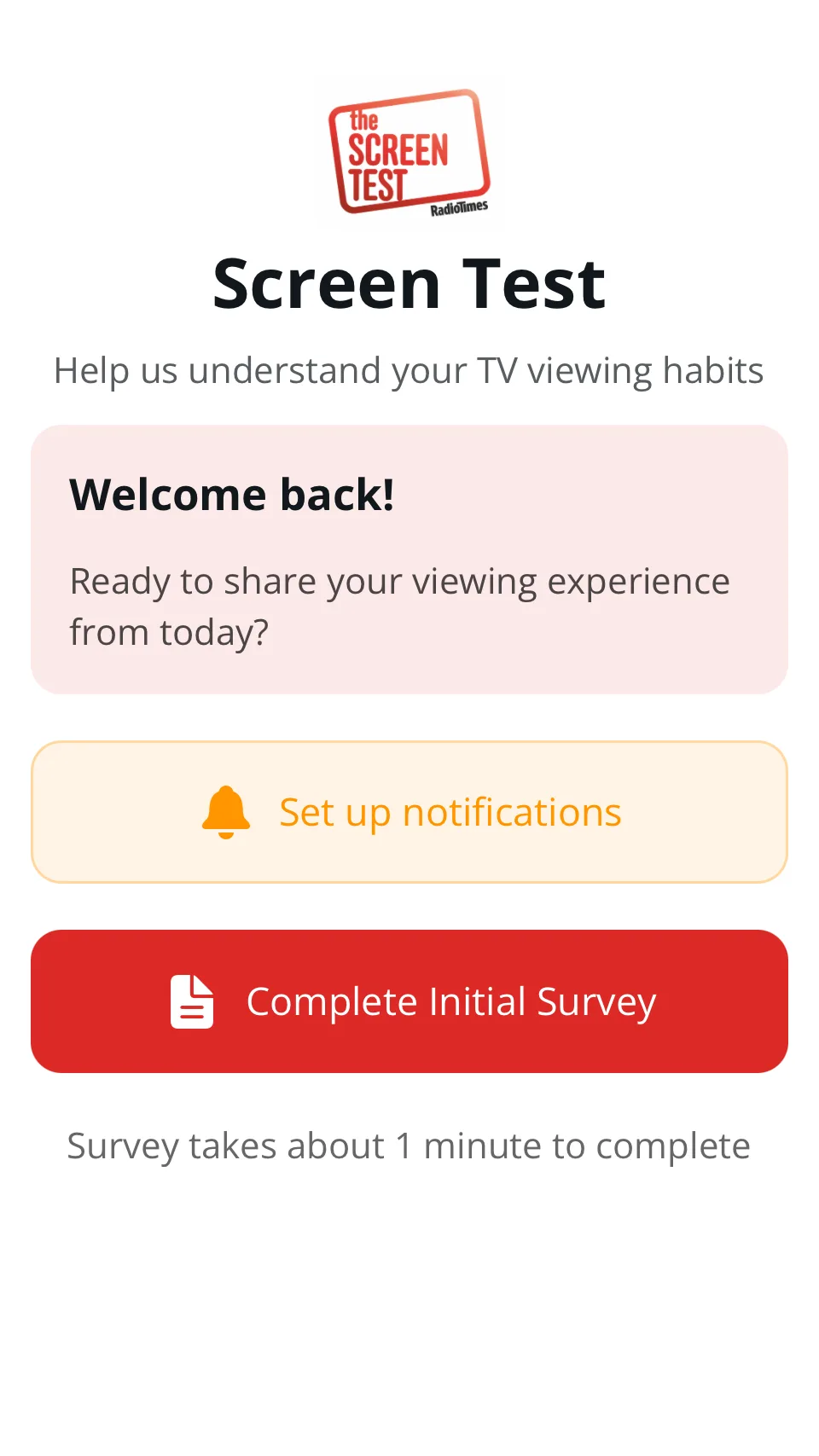Start the Complete Initial Survey button
The height and width of the screenshot is (1456, 819).
pyautogui.click(x=409, y=1001)
